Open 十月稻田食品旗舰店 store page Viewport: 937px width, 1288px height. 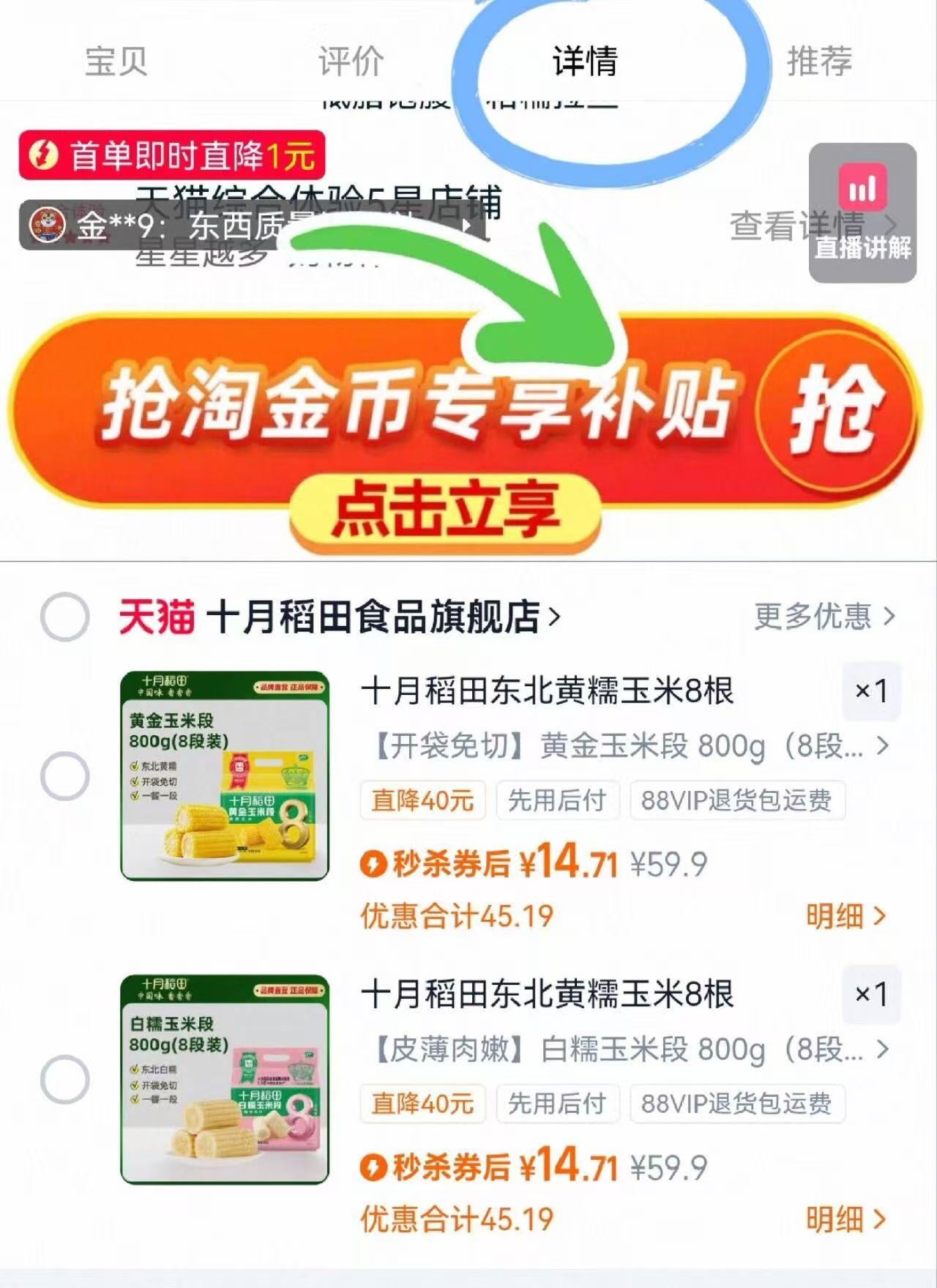[381, 617]
